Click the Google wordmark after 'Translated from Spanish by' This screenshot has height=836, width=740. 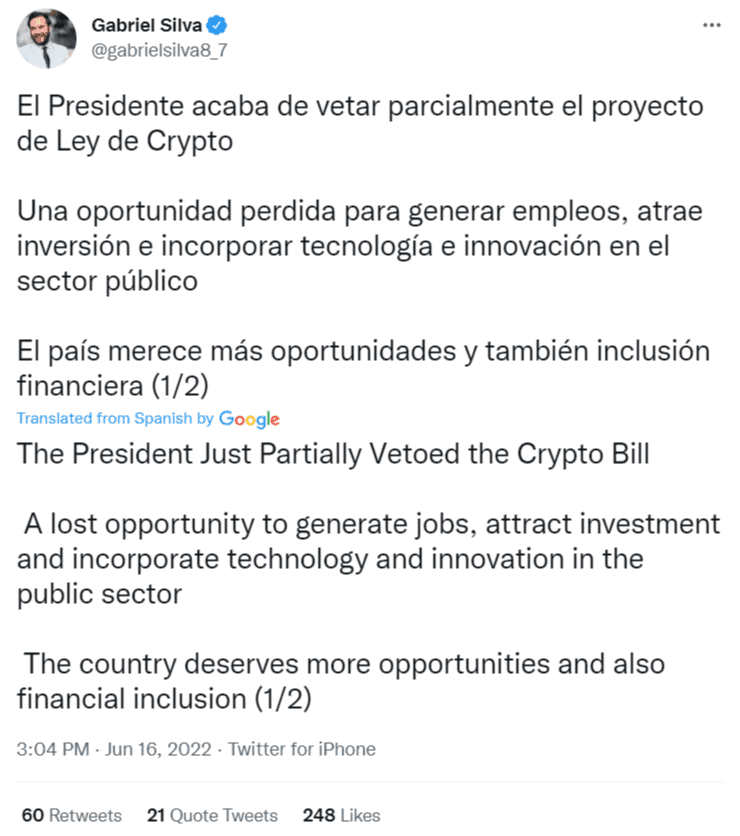[247, 419]
